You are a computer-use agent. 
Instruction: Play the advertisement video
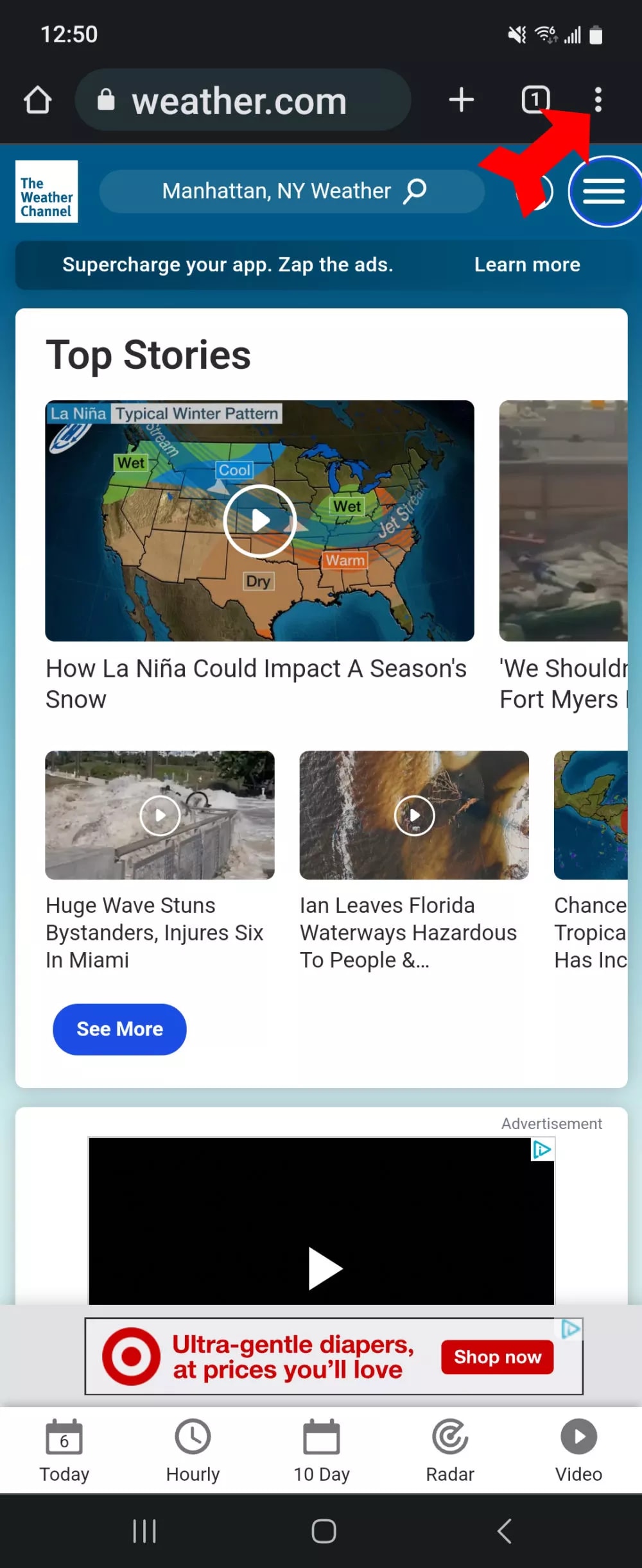click(325, 1268)
